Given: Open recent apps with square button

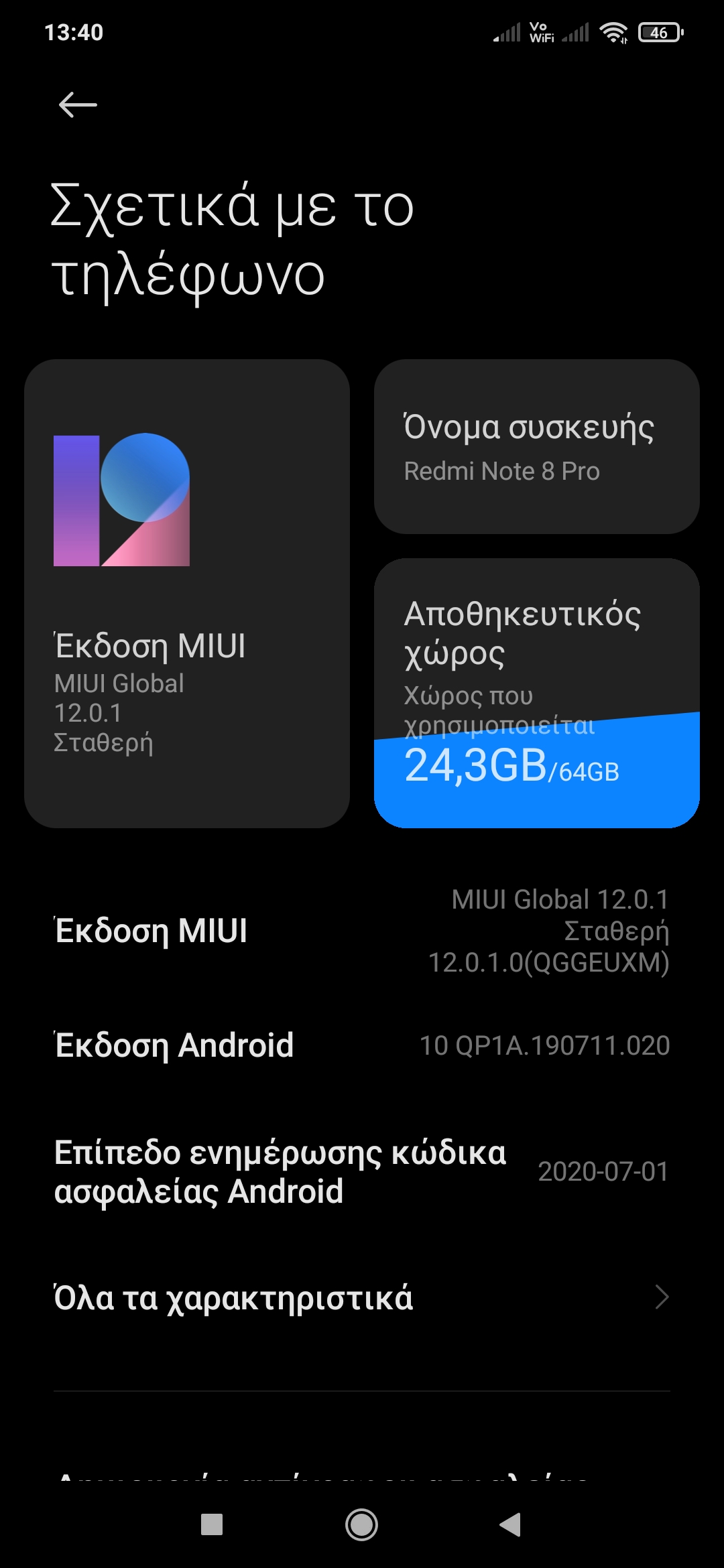Looking at the screenshot, I should click(212, 1525).
